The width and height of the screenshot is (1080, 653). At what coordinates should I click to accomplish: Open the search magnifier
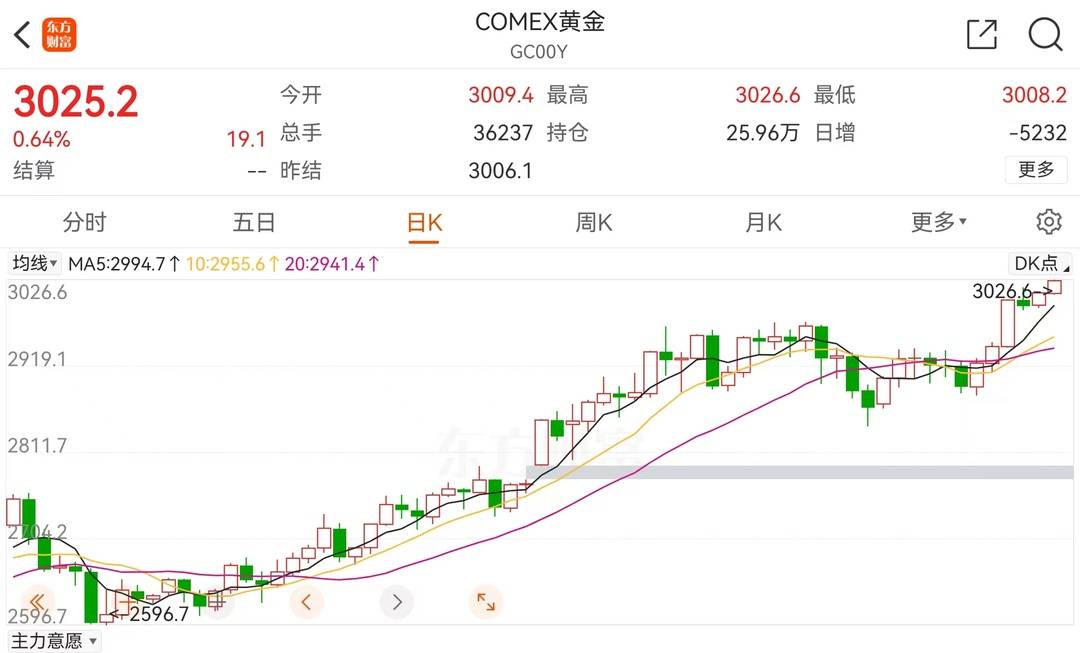click(x=1045, y=35)
